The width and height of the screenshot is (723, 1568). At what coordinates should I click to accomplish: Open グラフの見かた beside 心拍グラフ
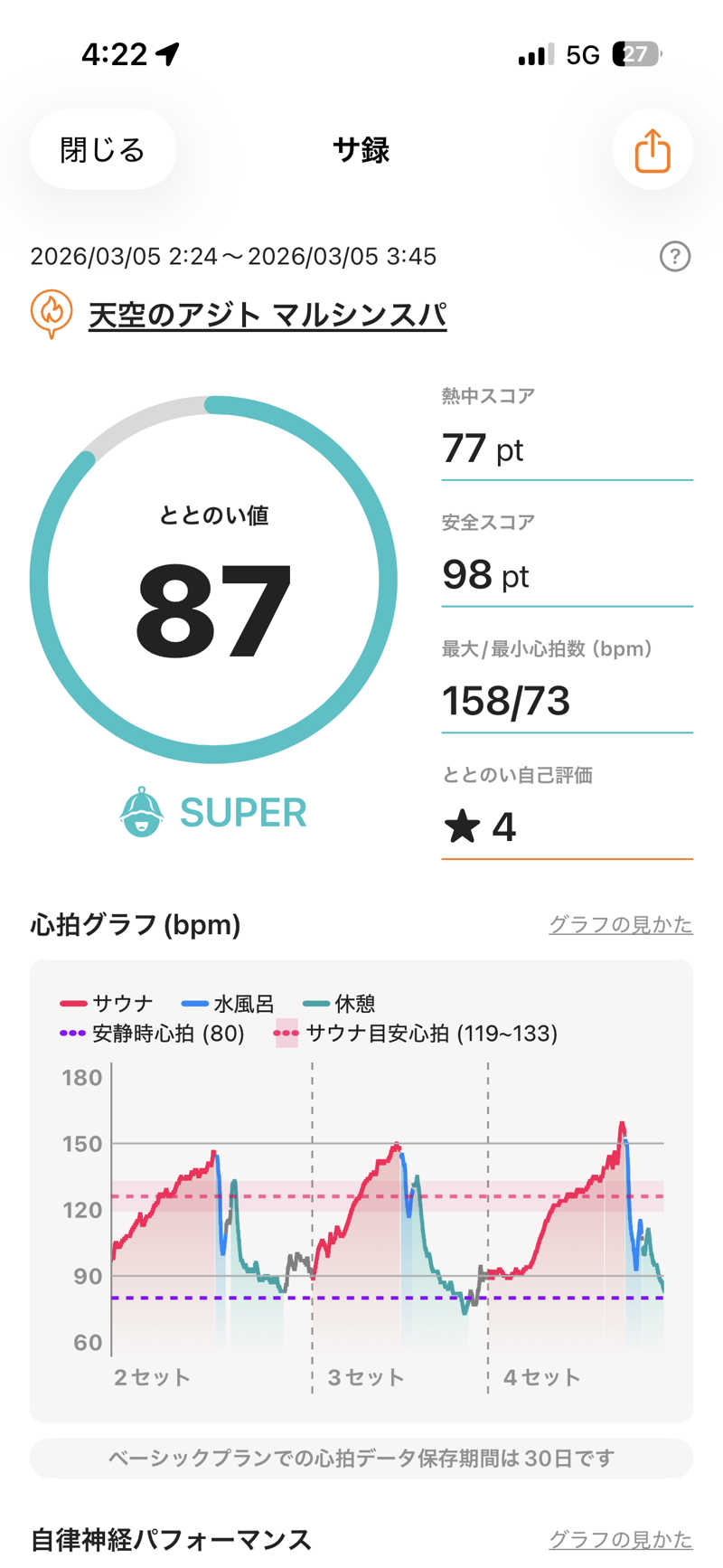tap(620, 924)
